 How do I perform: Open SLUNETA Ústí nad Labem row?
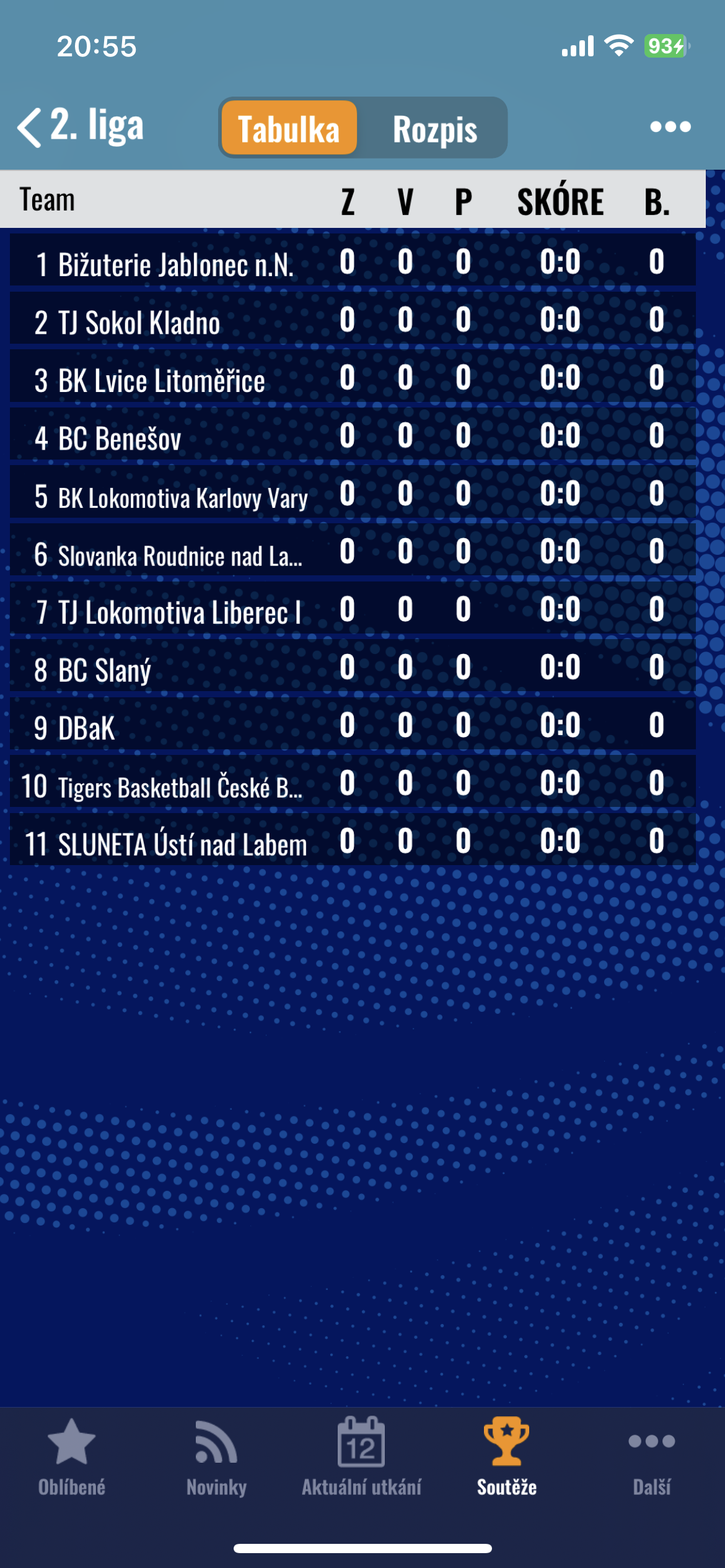[x=353, y=841]
